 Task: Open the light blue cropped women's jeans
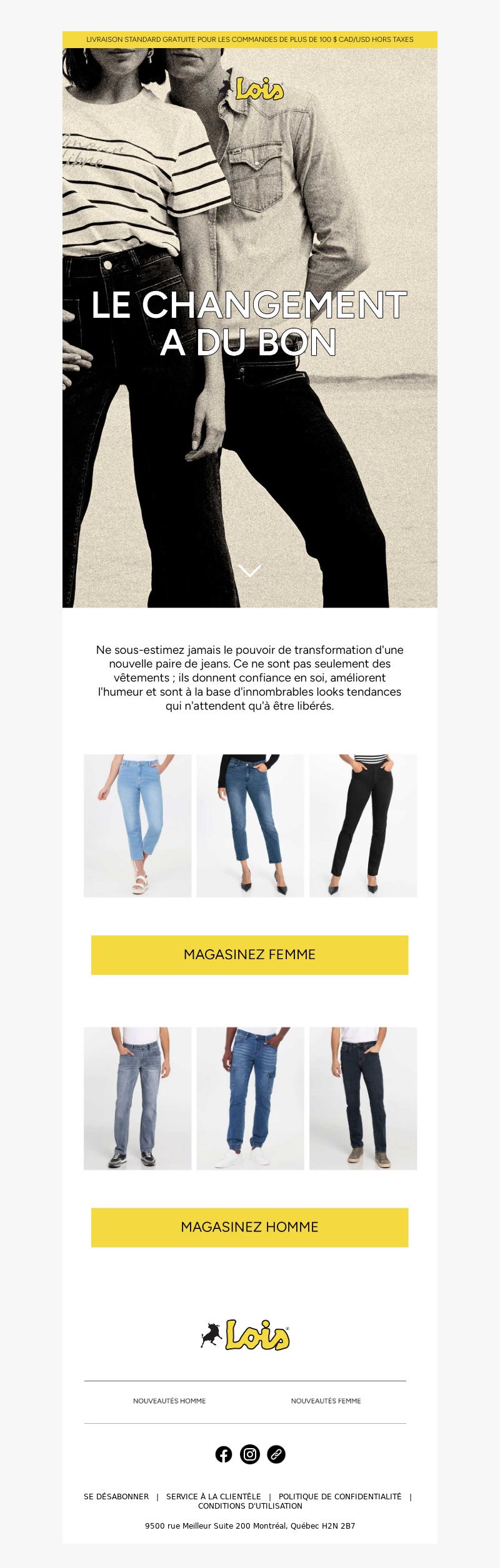coord(137,825)
